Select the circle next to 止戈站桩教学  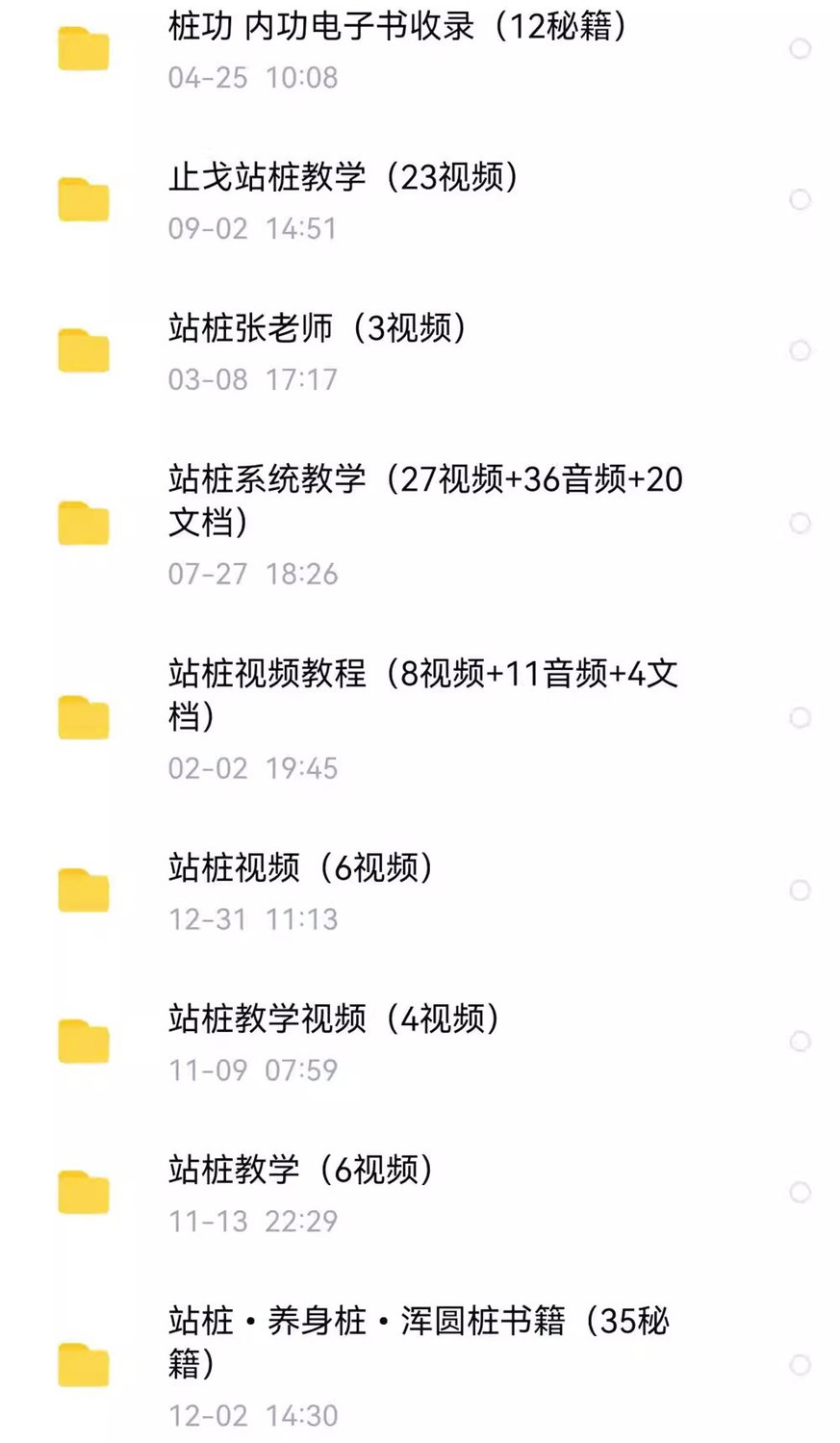click(x=800, y=199)
